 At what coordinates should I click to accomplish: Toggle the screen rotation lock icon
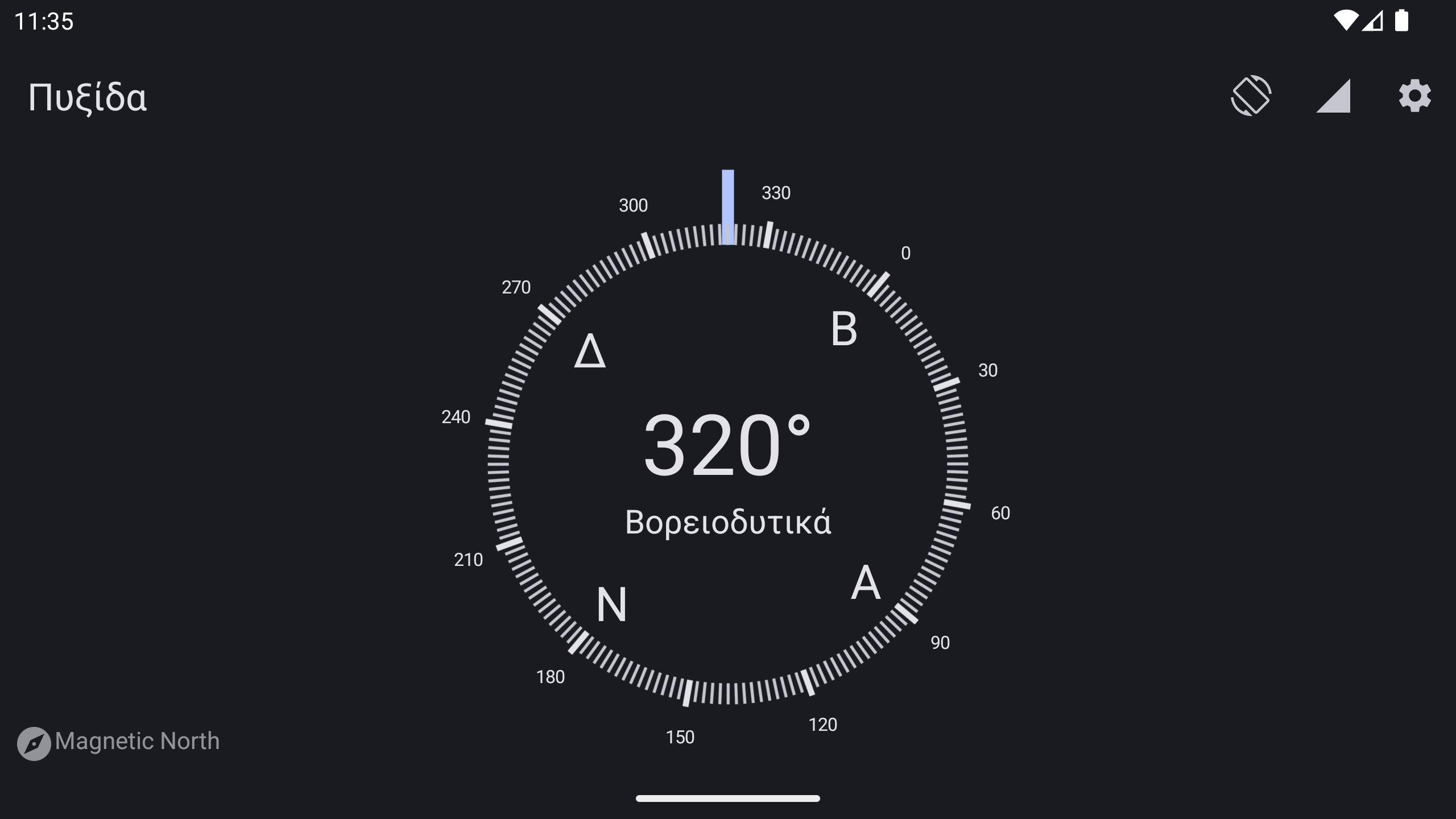click(x=1251, y=96)
